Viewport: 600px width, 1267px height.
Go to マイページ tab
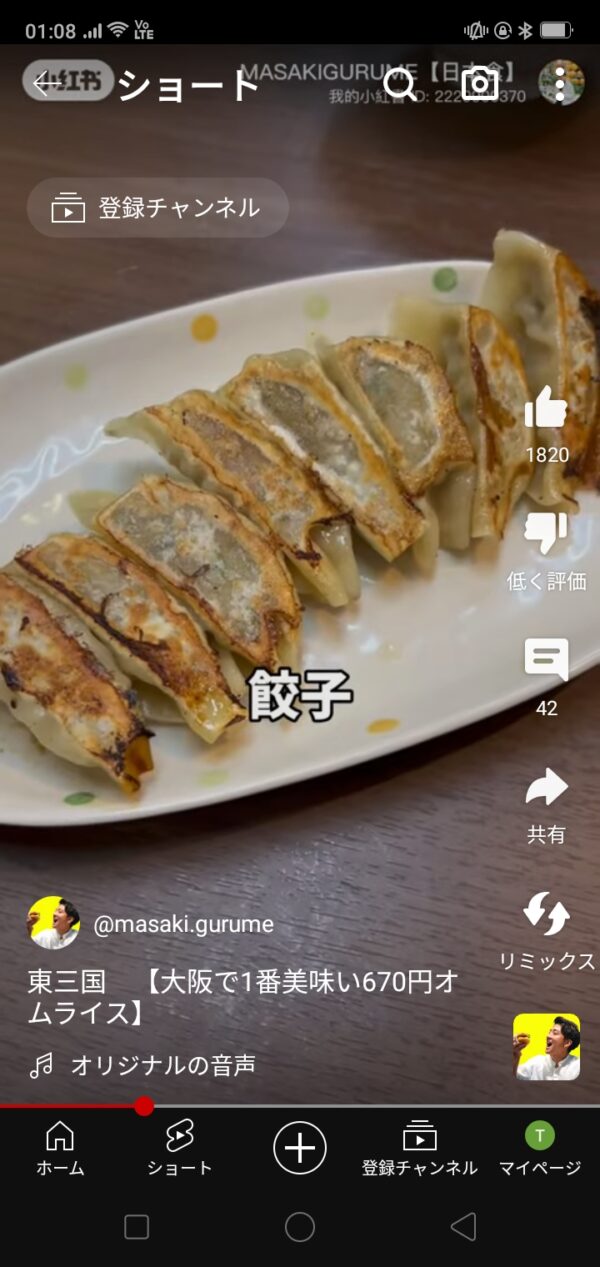tap(540, 1147)
